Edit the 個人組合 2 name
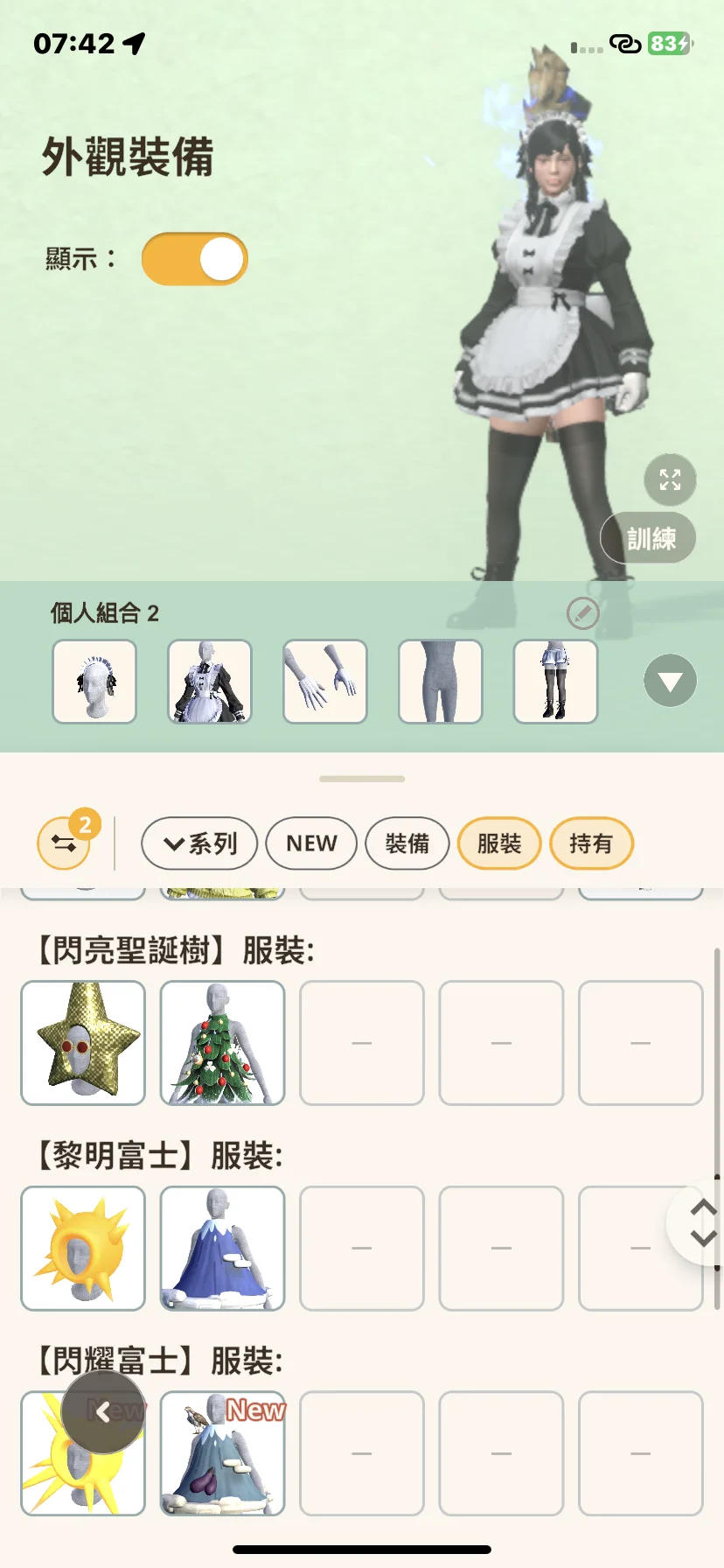 point(582,613)
